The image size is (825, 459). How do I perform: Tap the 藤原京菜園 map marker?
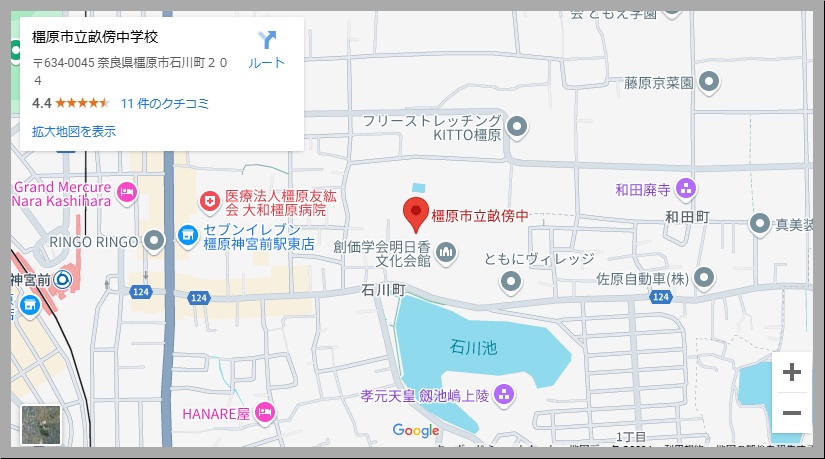709,83
